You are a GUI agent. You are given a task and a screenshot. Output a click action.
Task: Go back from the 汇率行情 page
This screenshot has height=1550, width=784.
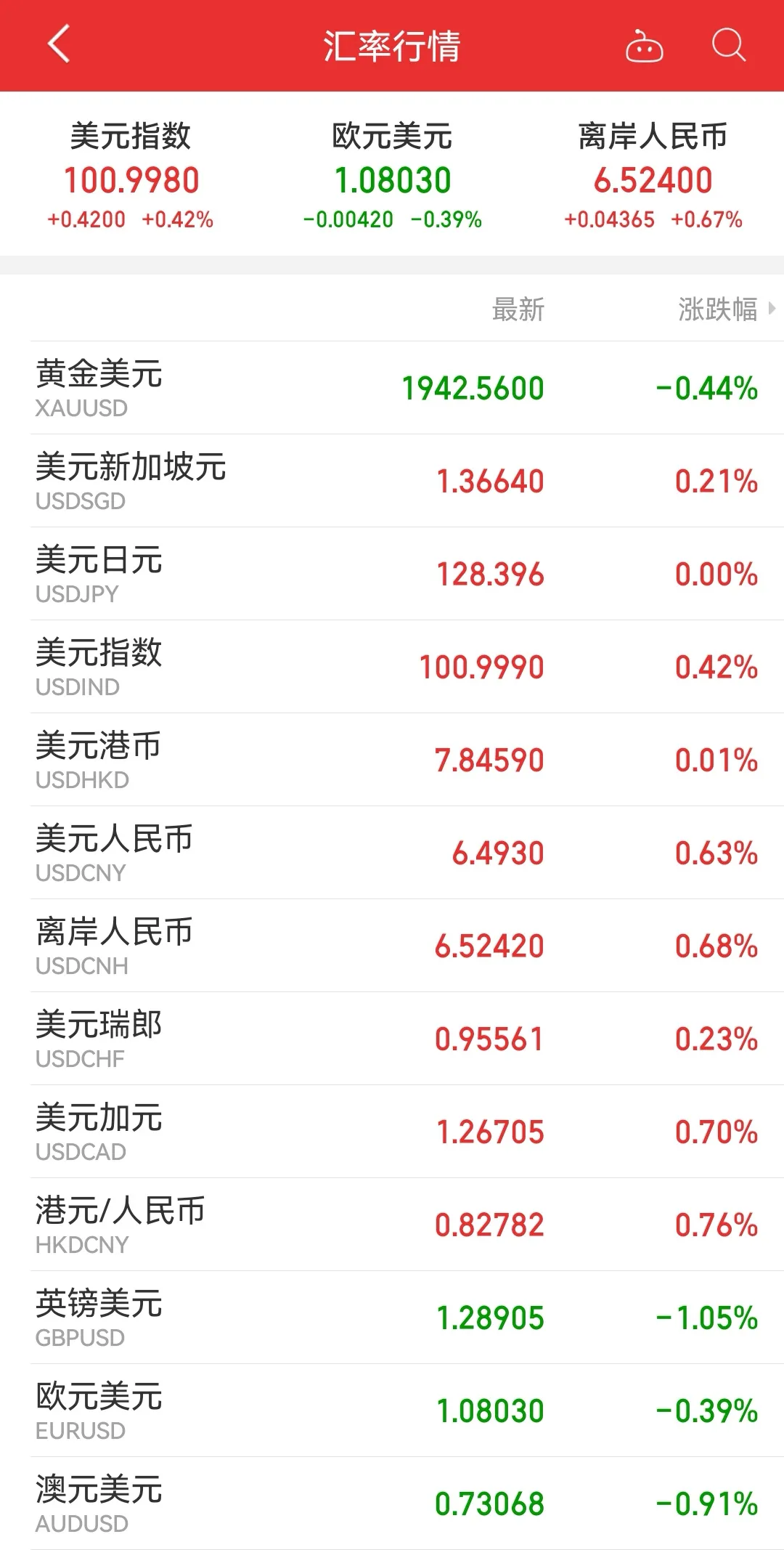[x=60, y=45]
